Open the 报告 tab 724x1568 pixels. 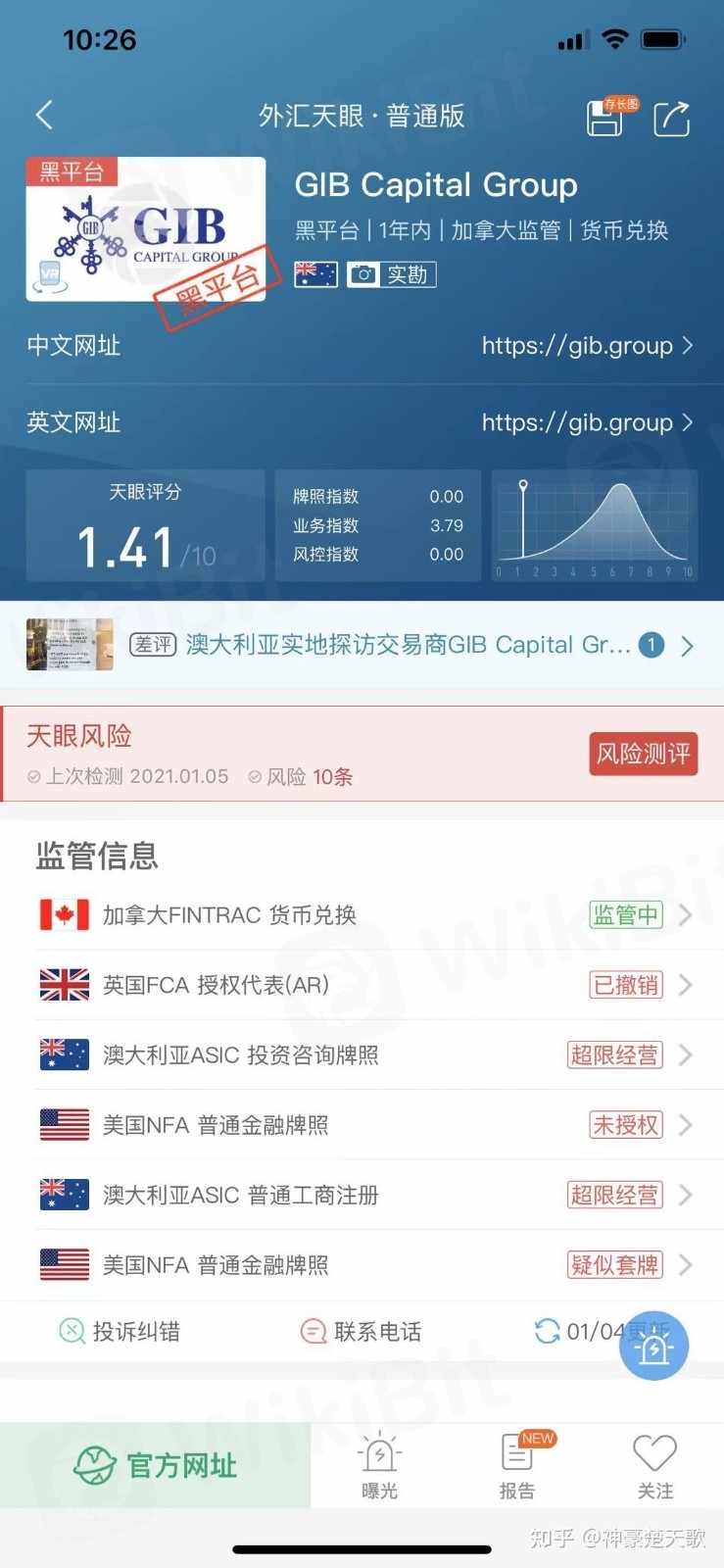517,1466
